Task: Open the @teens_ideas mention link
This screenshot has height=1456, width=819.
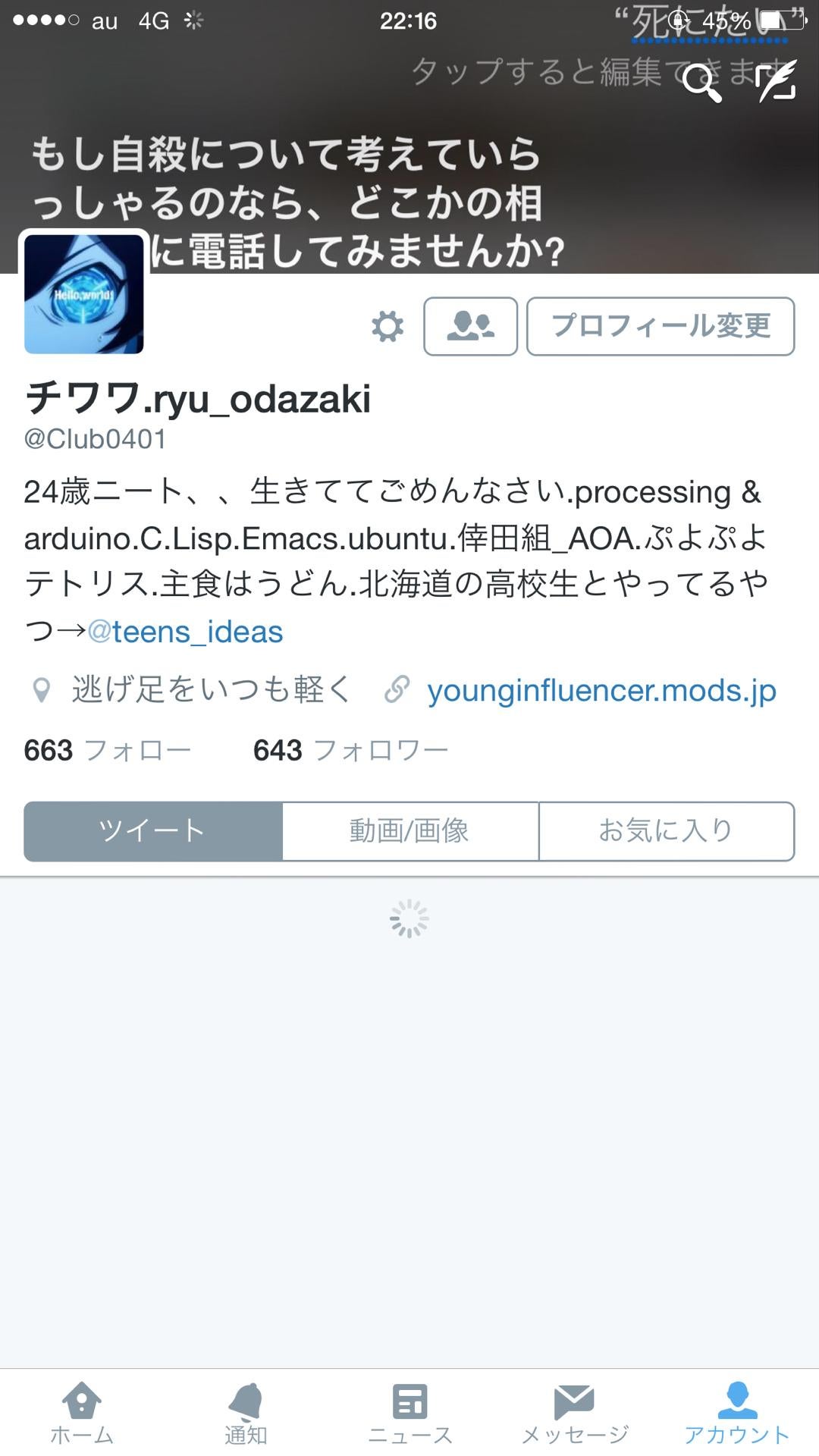Action: [186, 632]
